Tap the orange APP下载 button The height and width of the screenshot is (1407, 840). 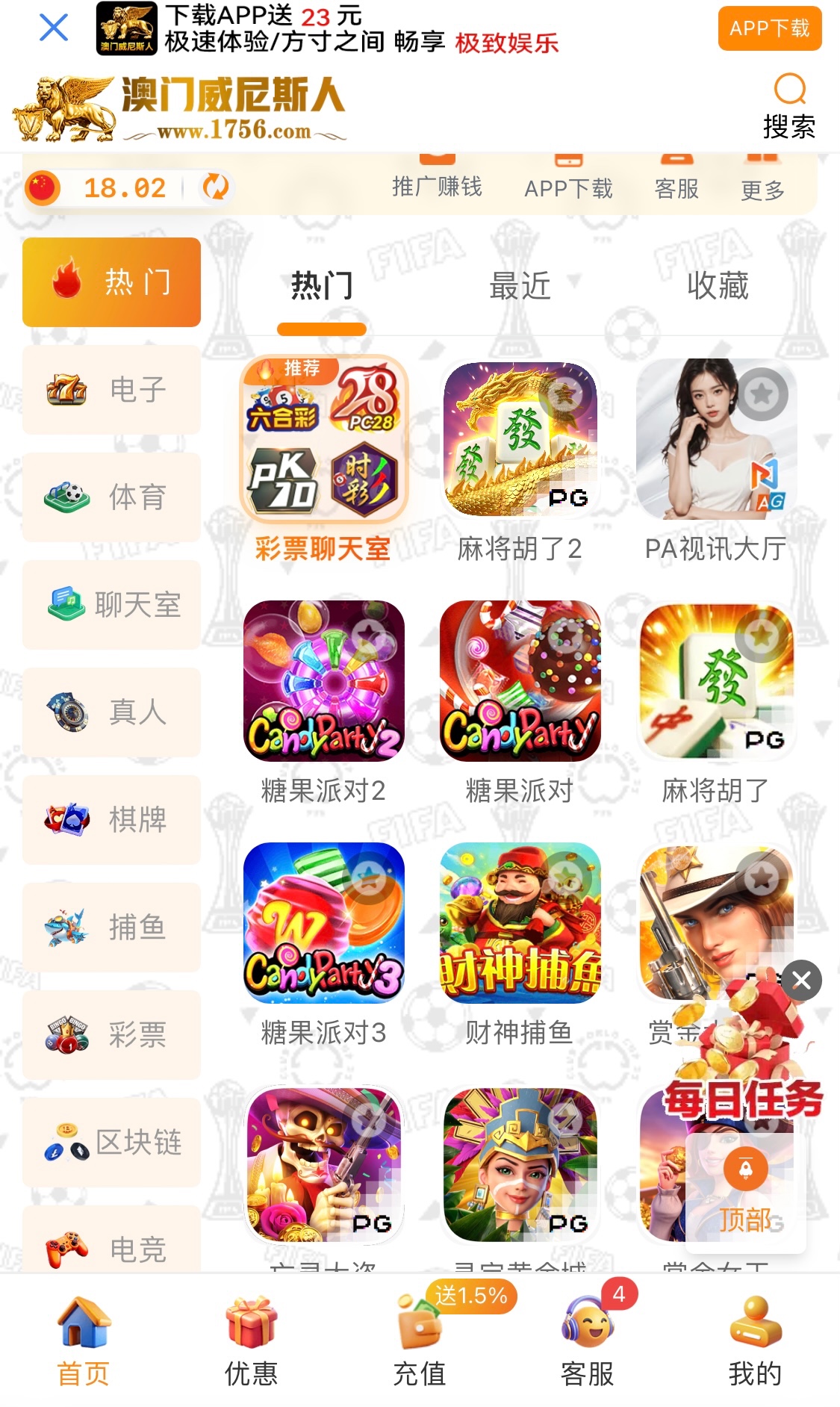769,28
